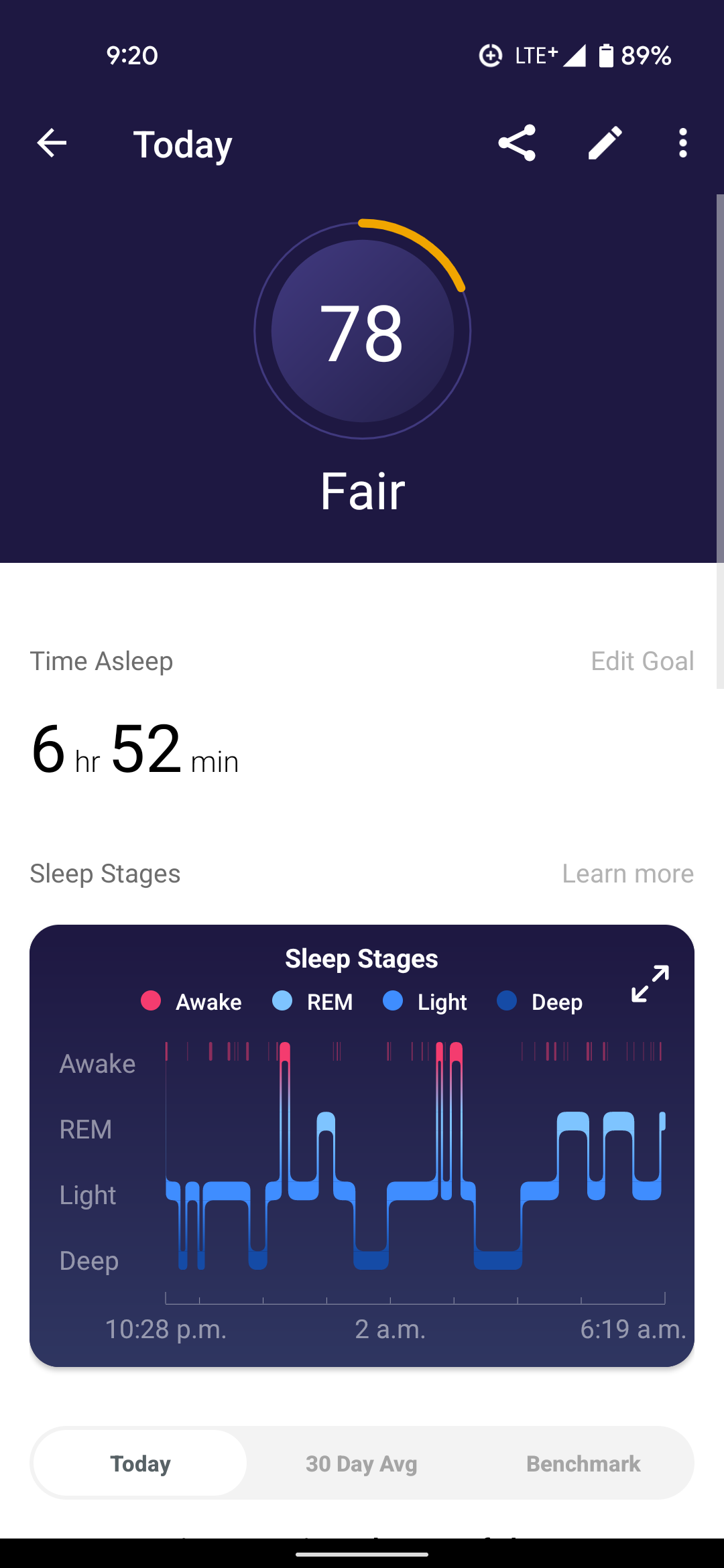Share today's sleep score
This screenshot has width=724, height=1568.
pyautogui.click(x=517, y=143)
